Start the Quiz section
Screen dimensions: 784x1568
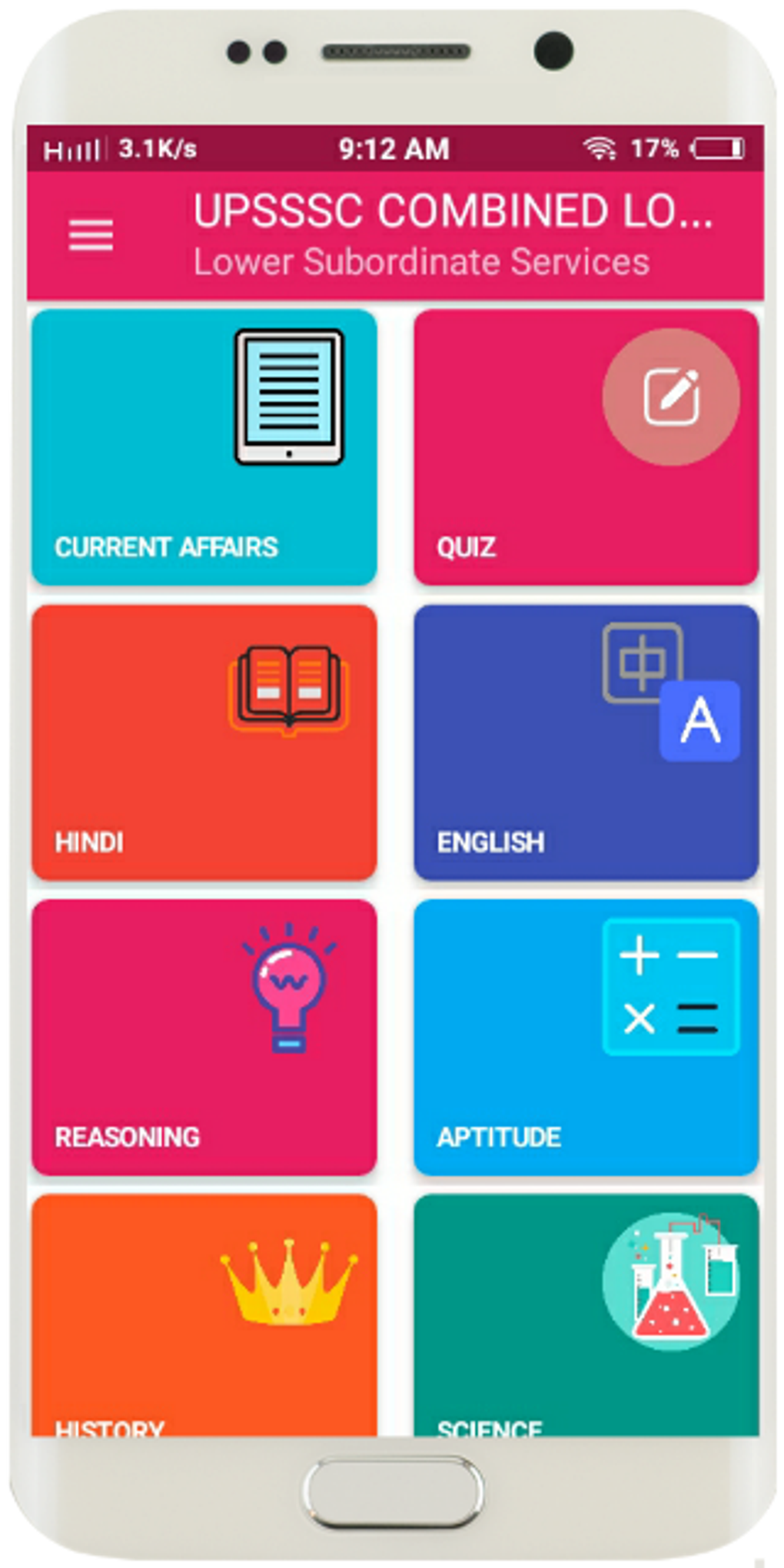tap(586, 447)
